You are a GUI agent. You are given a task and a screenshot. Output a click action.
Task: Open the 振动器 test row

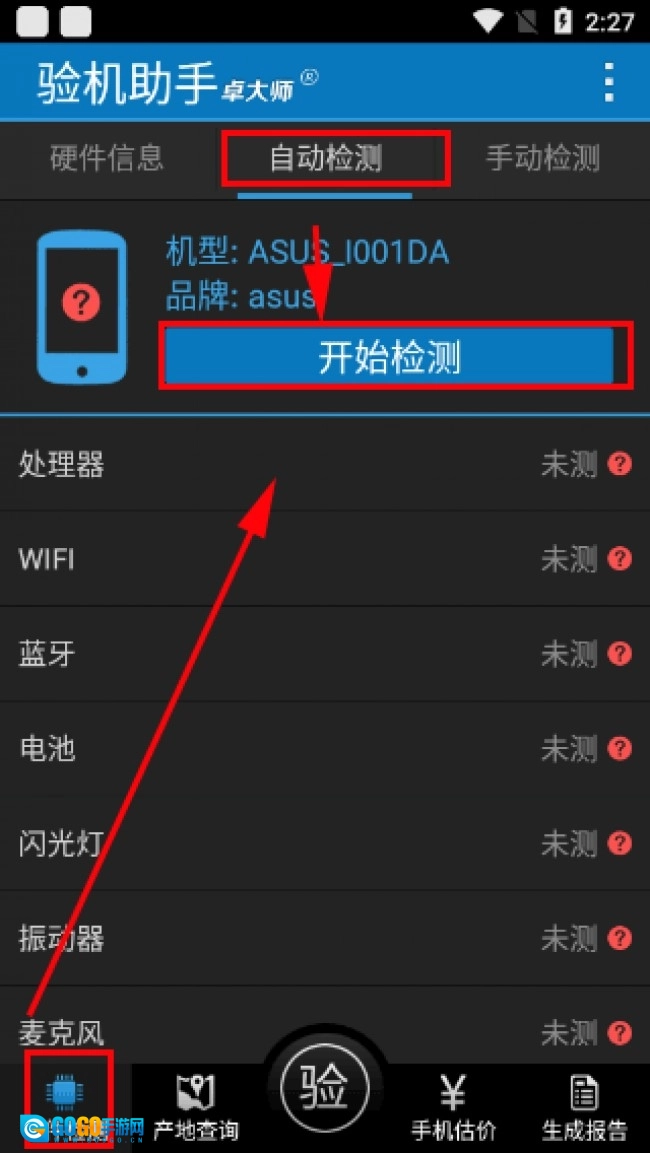tap(325, 939)
